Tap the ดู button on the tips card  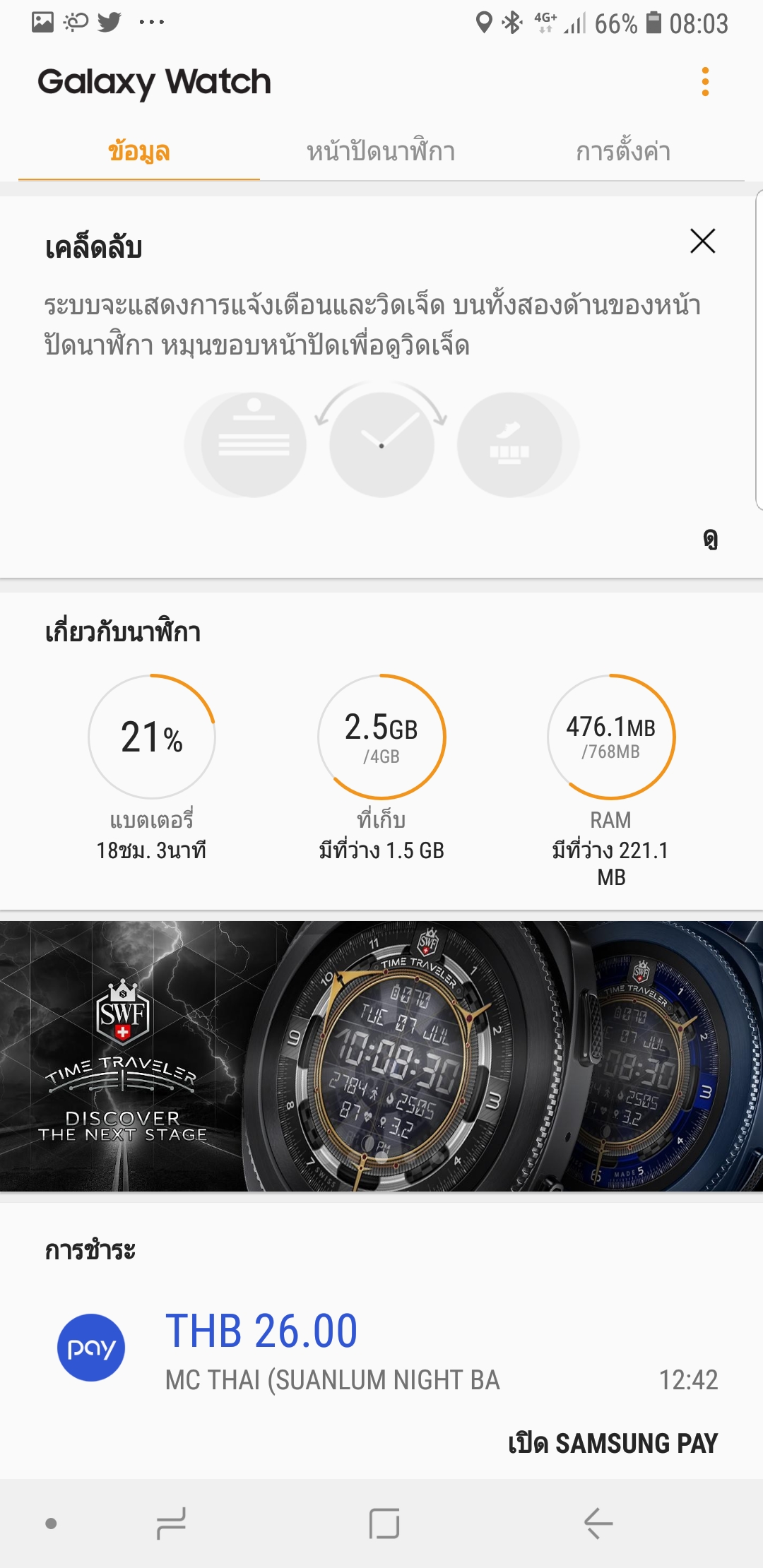tap(710, 539)
